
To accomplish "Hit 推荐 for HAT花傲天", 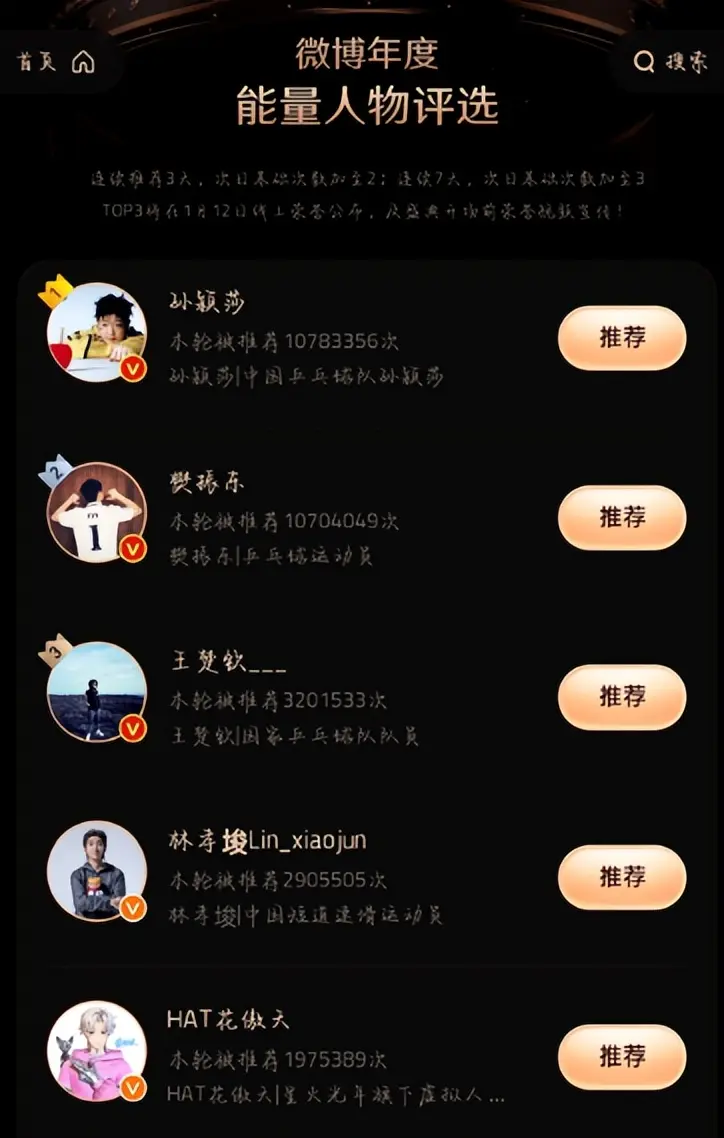I will point(621,1056).
